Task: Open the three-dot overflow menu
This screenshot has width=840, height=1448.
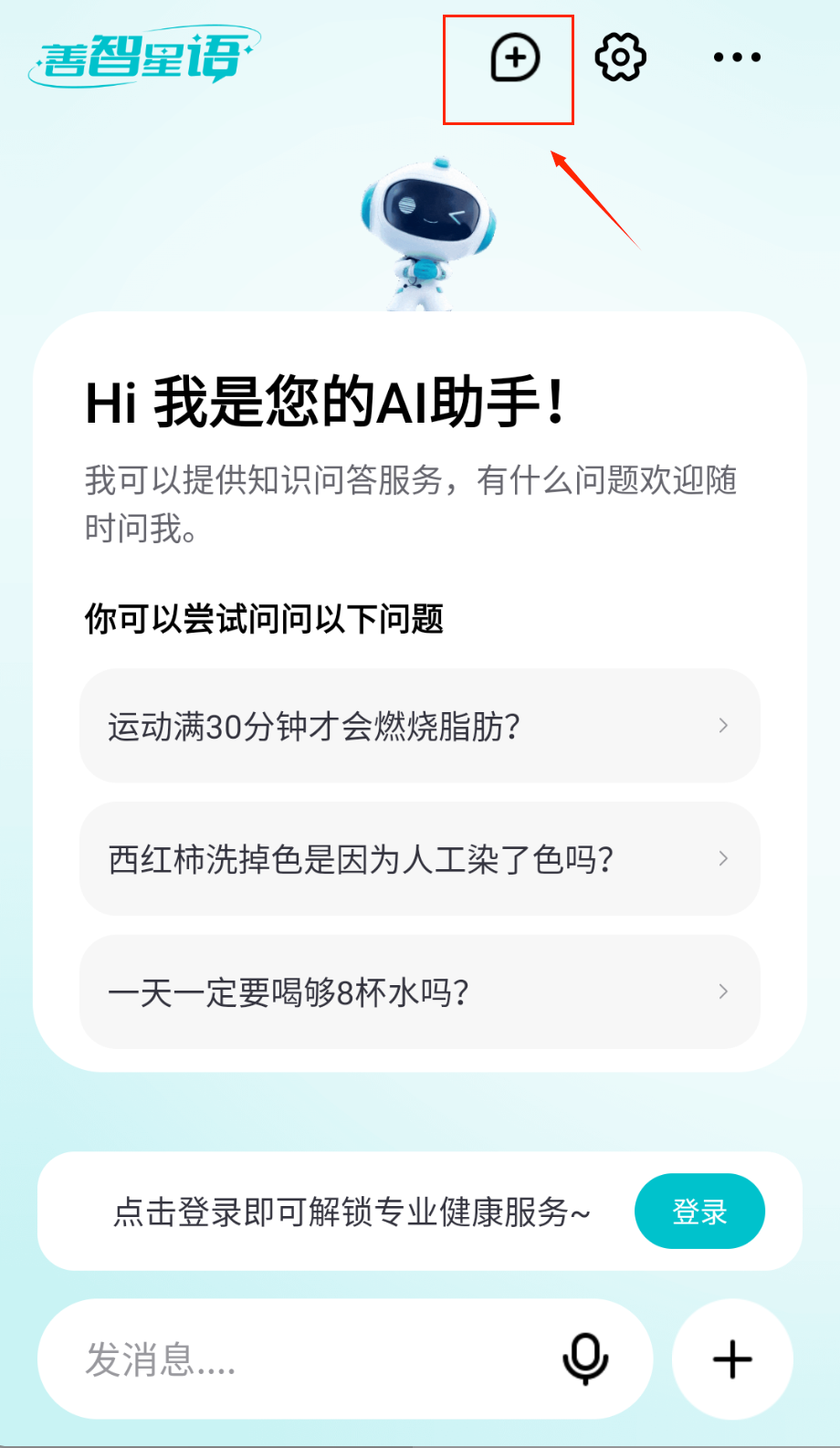Action: coord(736,58)
